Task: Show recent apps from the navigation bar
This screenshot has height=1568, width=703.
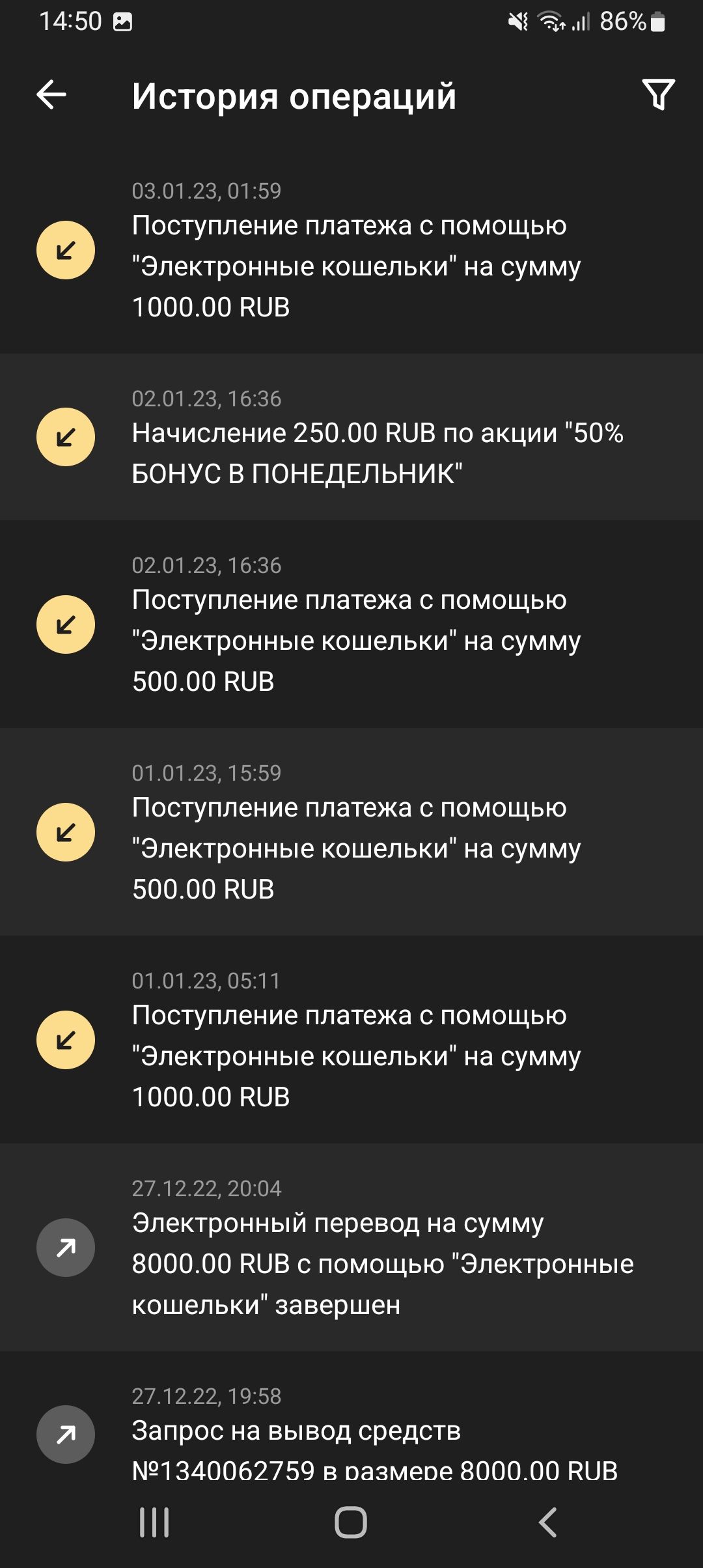Action: 154,1522
